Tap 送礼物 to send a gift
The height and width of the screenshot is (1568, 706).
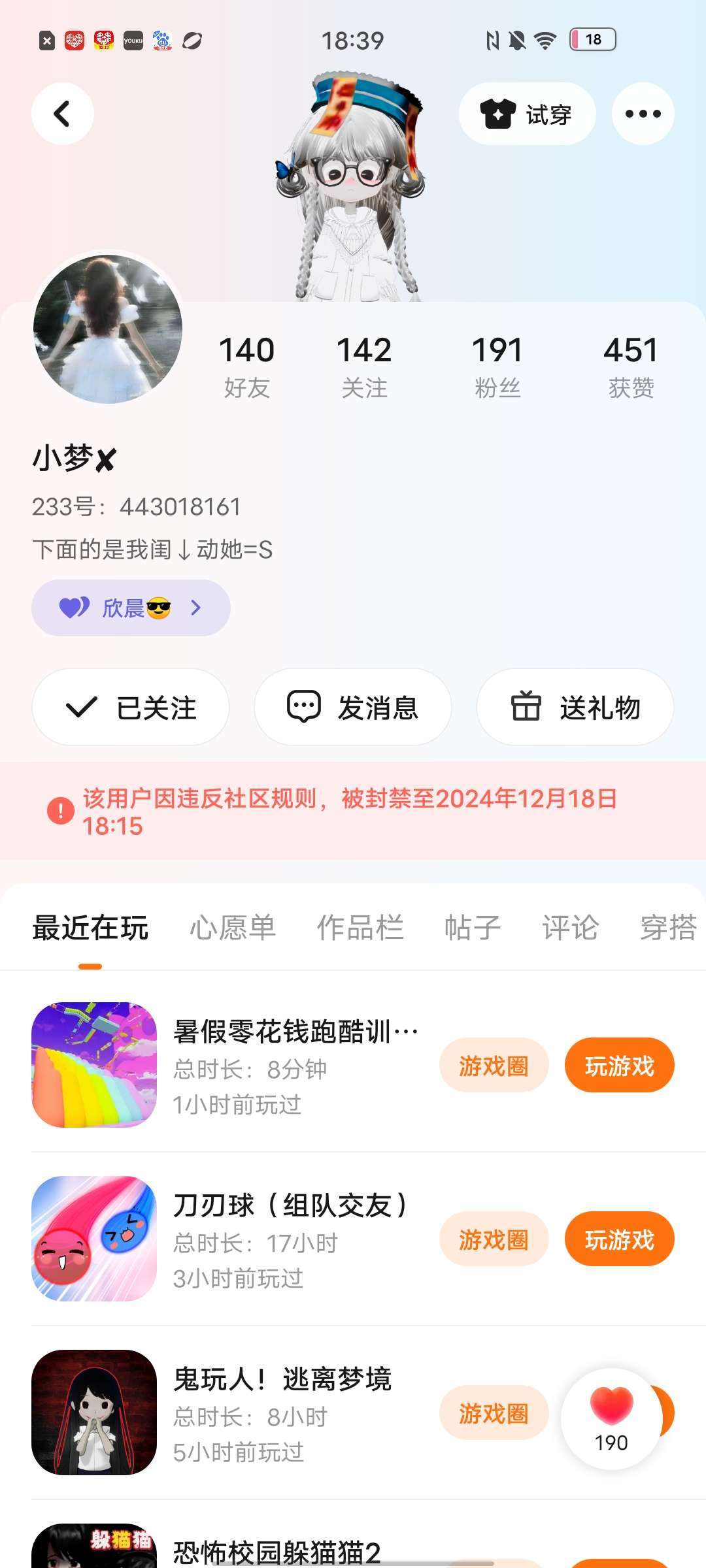pos(575,708)
